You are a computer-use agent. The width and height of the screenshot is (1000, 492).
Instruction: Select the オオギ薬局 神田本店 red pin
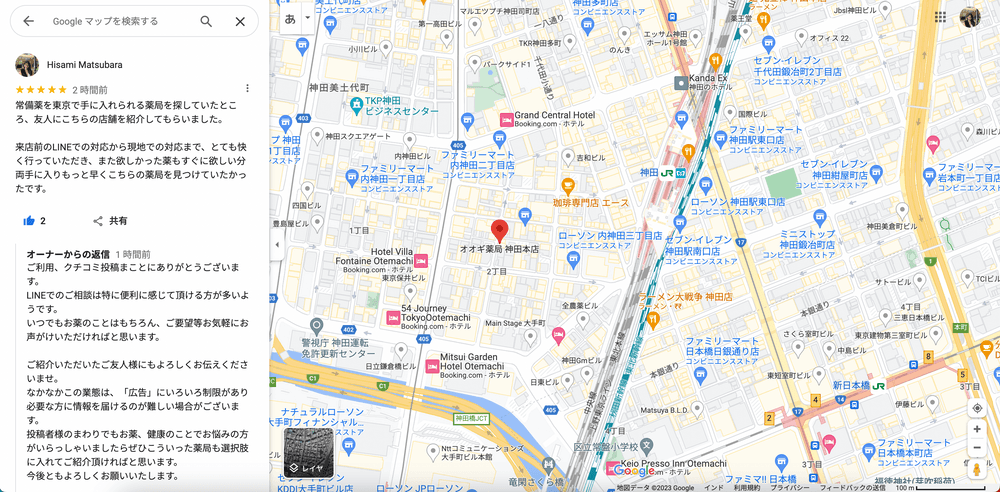[x=500, y=228]
